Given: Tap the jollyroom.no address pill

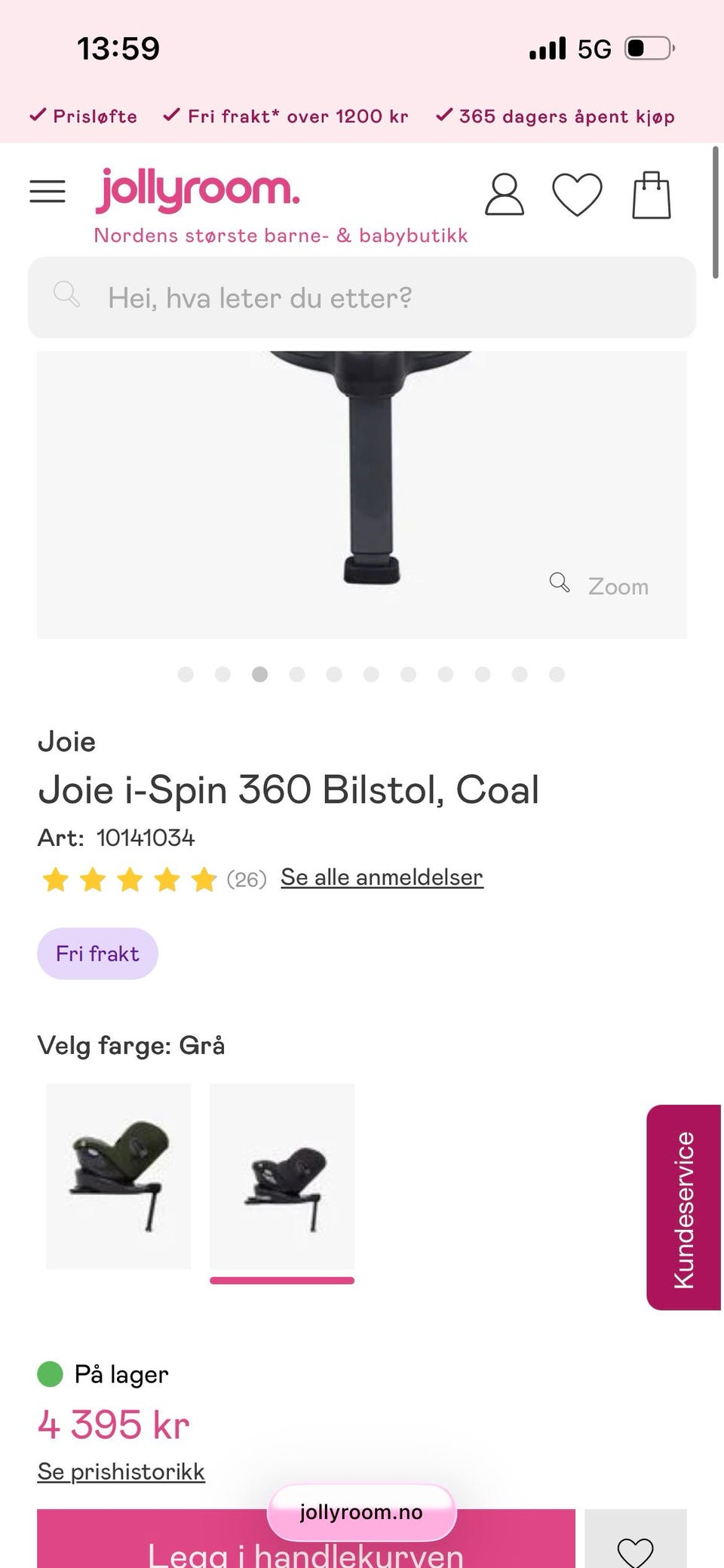Looking at the screenshot, I should pos(361,1511).
